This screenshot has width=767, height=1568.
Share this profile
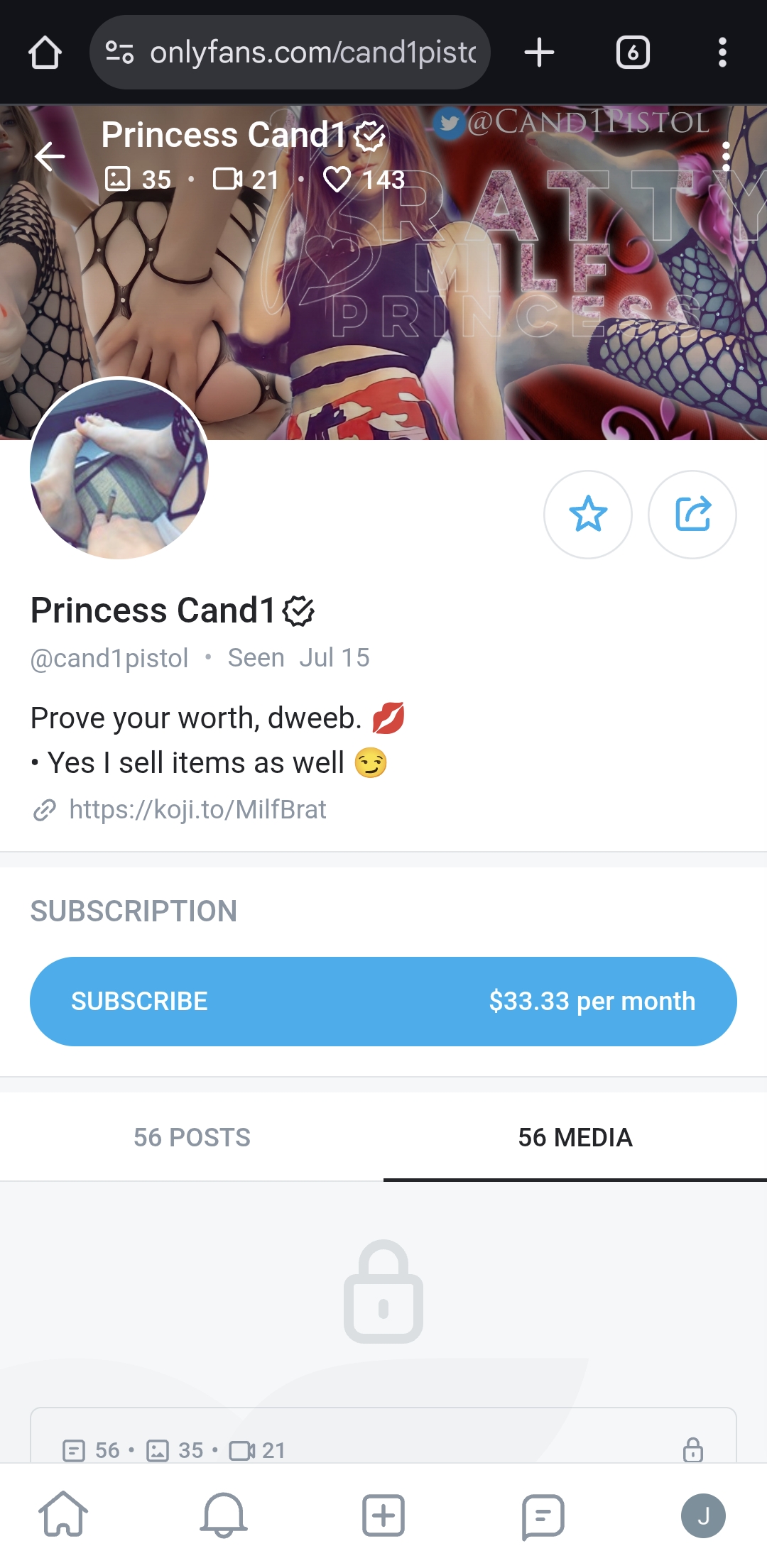point(692,515)
